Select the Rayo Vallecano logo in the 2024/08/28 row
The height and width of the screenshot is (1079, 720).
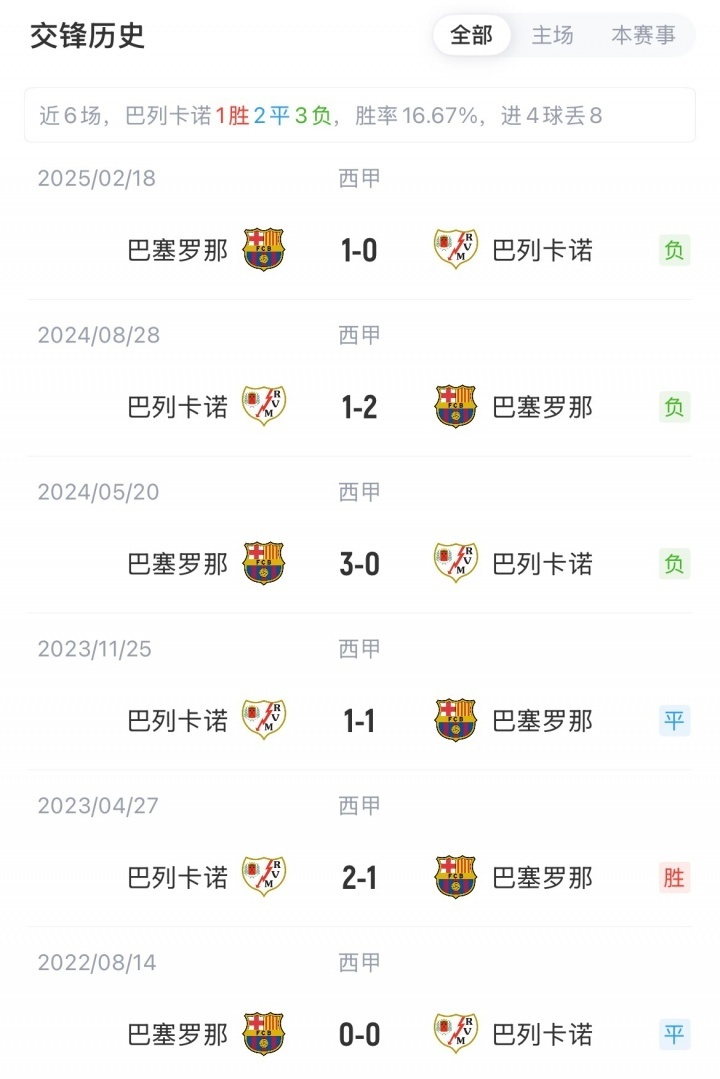click(x=263, y=406)
